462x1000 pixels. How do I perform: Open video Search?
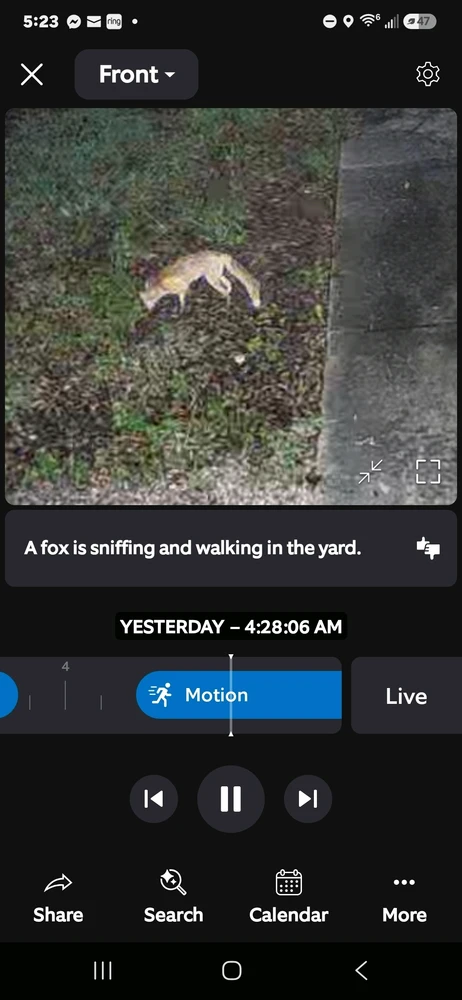[x=173, y=899]
